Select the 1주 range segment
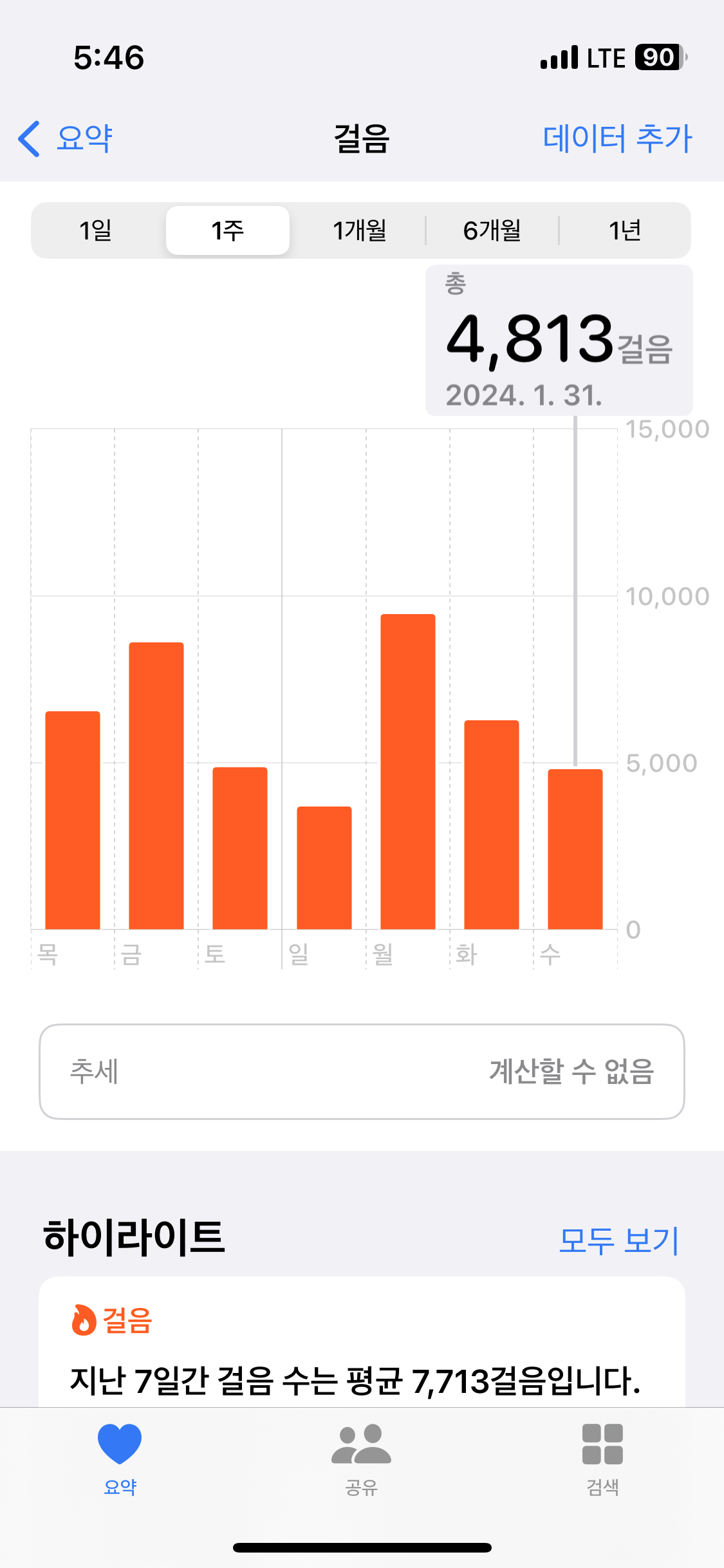724x1568 pixels. [x=228, y=230]
